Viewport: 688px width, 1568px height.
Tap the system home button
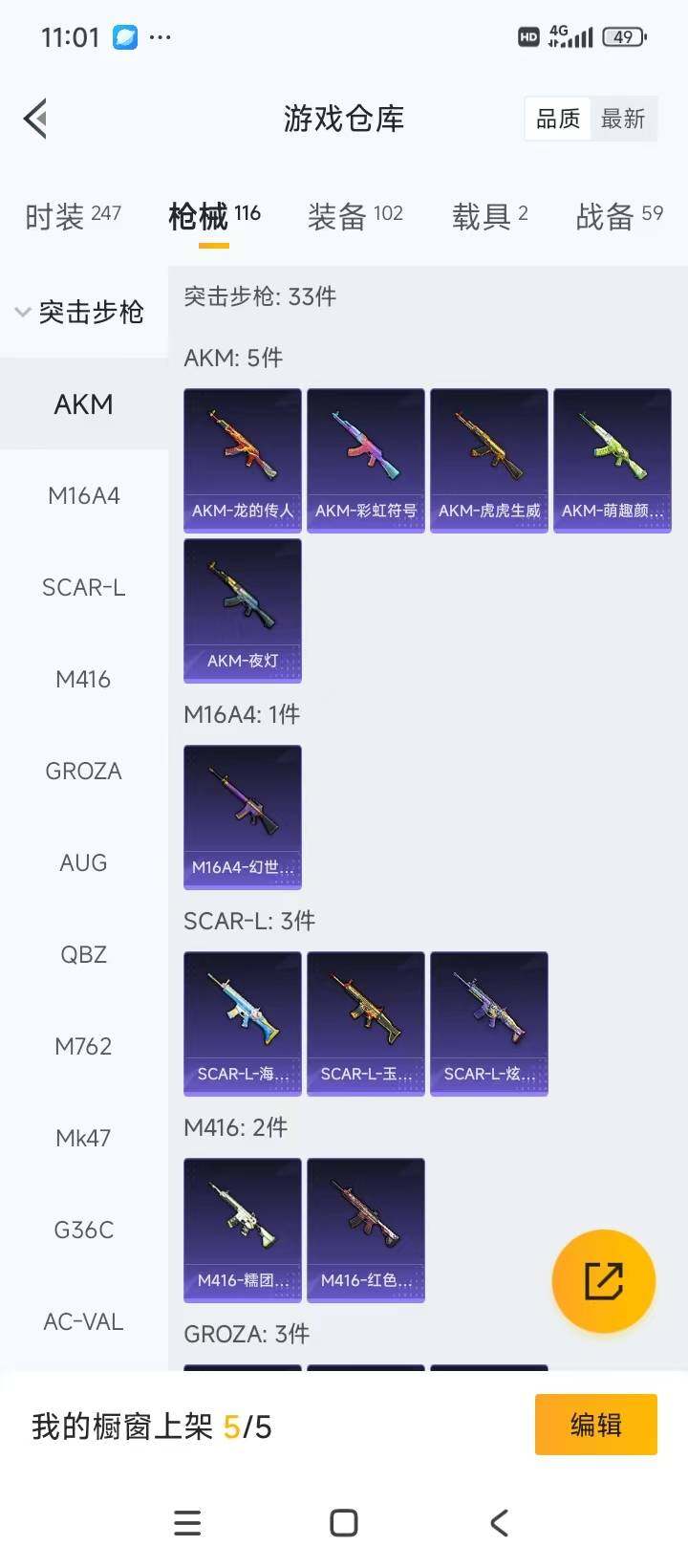click(x=344, y=1523)
